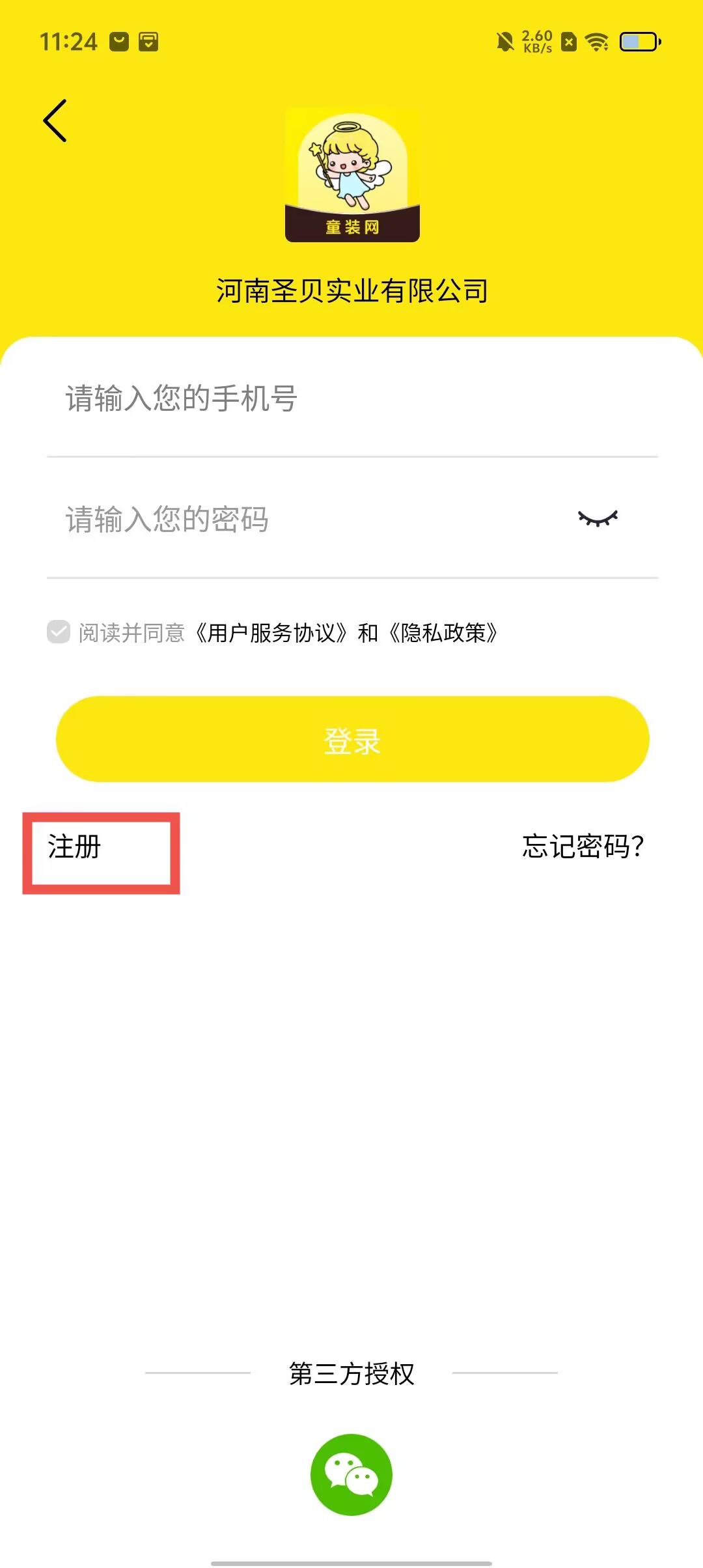Screen dimensions: 703x1568
Task: Toggle the agreement checkbox
Action: click(x=59, y=632)
